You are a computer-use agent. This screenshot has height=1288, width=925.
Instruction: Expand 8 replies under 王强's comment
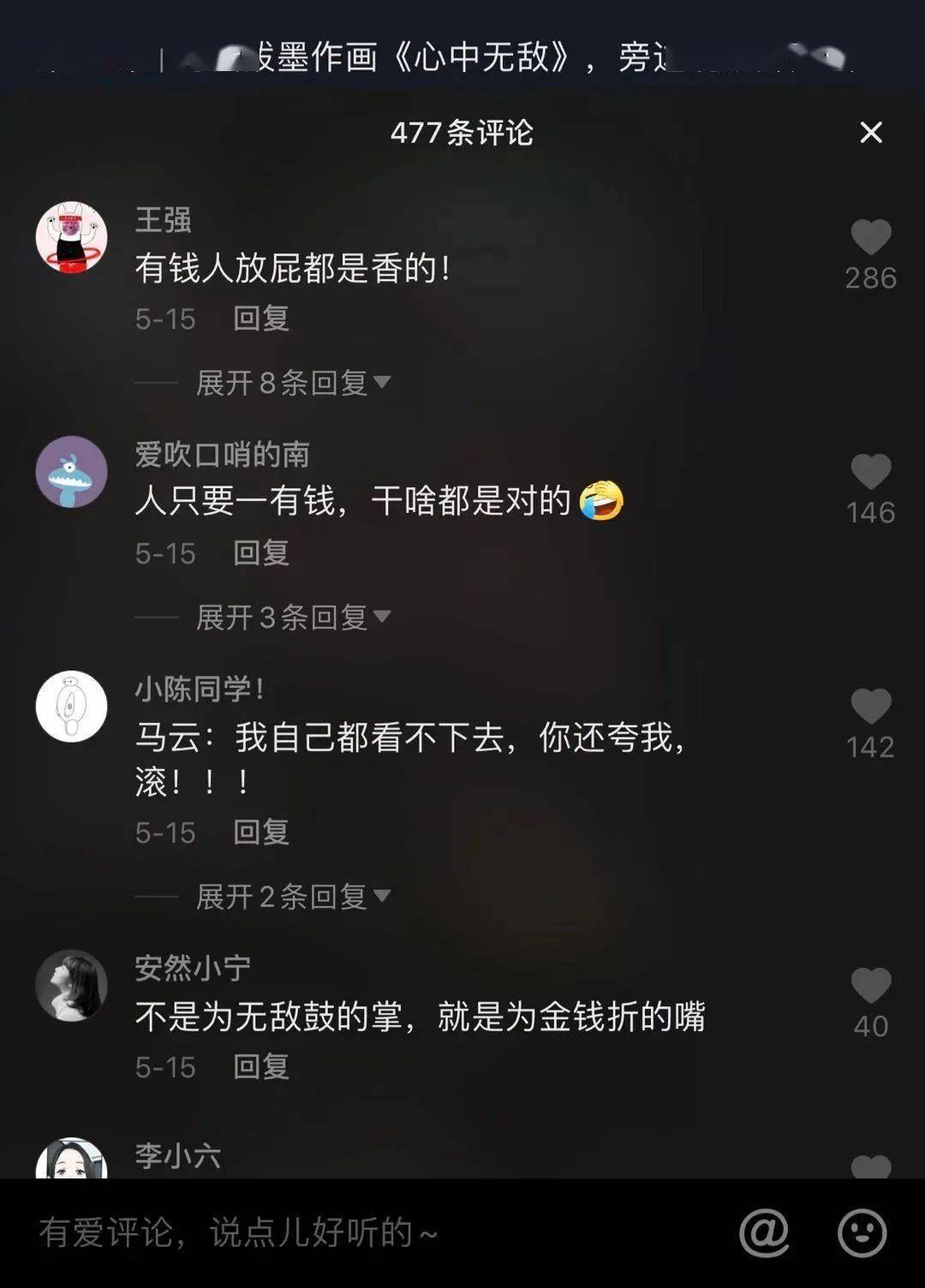pos(292,383)
